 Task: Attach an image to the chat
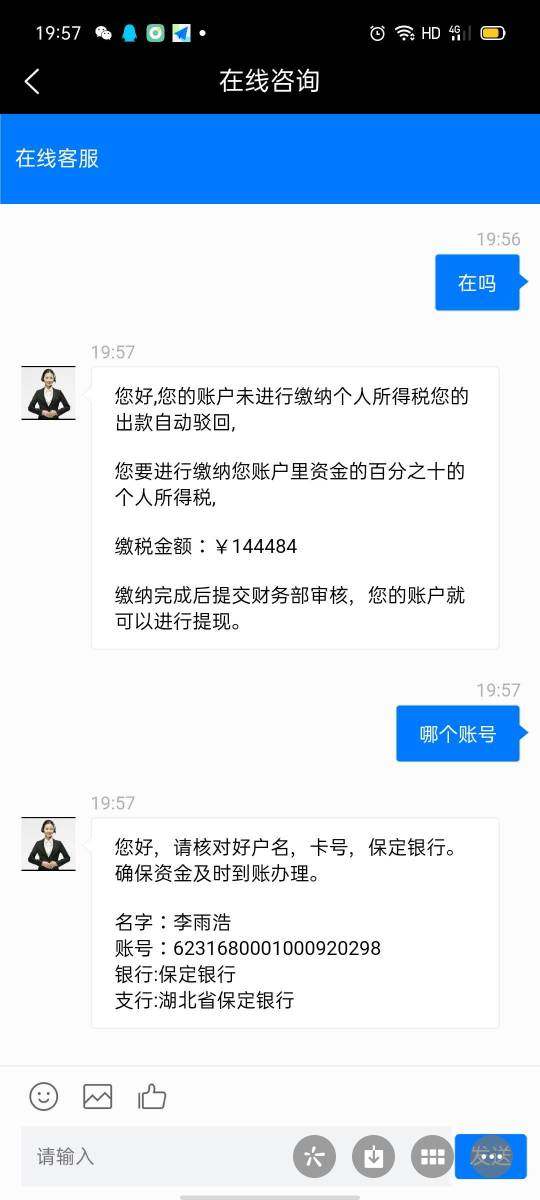98,1096
